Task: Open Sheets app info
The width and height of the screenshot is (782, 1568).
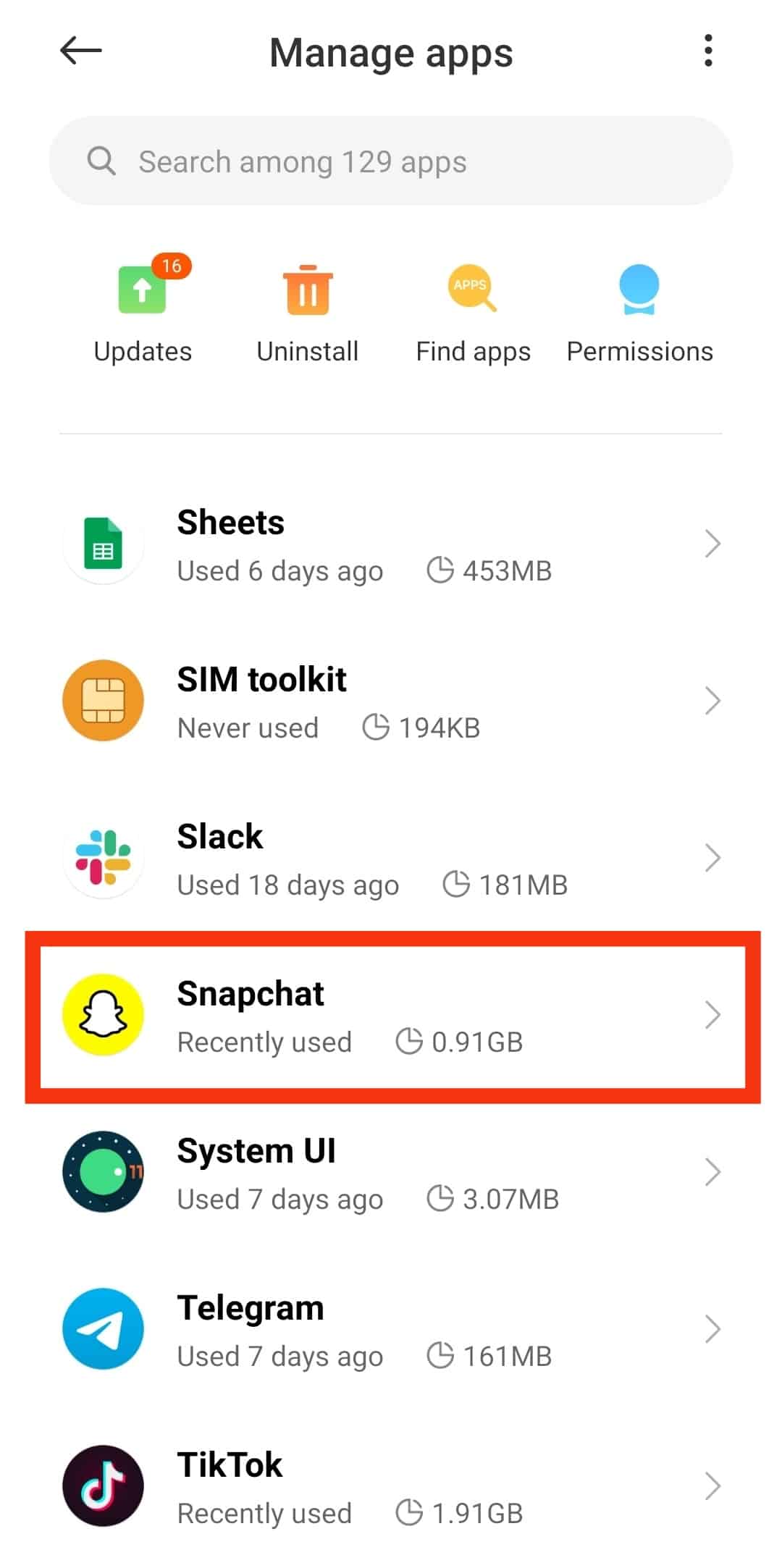Action: pos(391,544)
